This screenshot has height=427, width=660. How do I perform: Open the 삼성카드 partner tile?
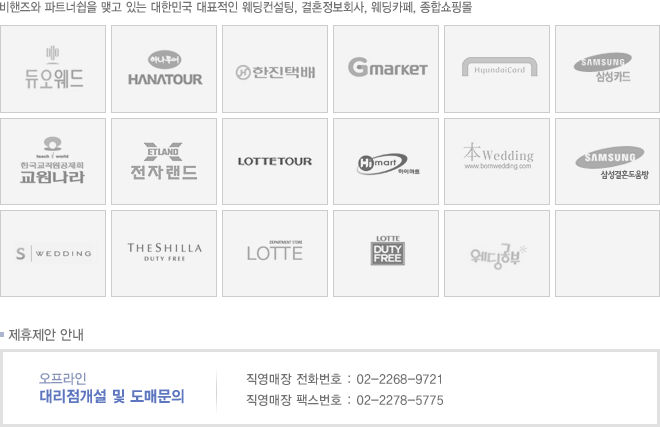[x=607, y=68]
